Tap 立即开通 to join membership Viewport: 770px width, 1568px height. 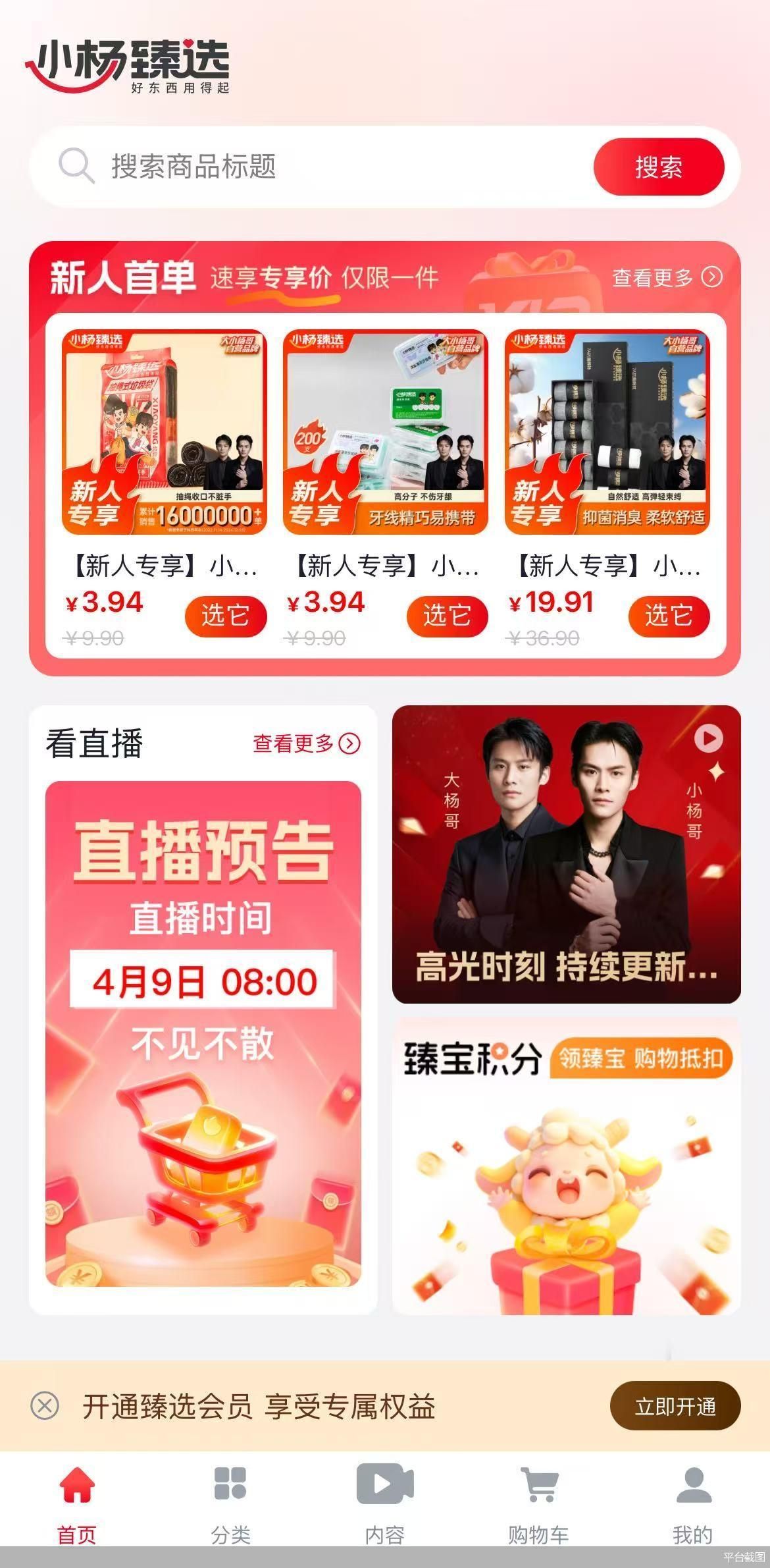click(675, 1407)
